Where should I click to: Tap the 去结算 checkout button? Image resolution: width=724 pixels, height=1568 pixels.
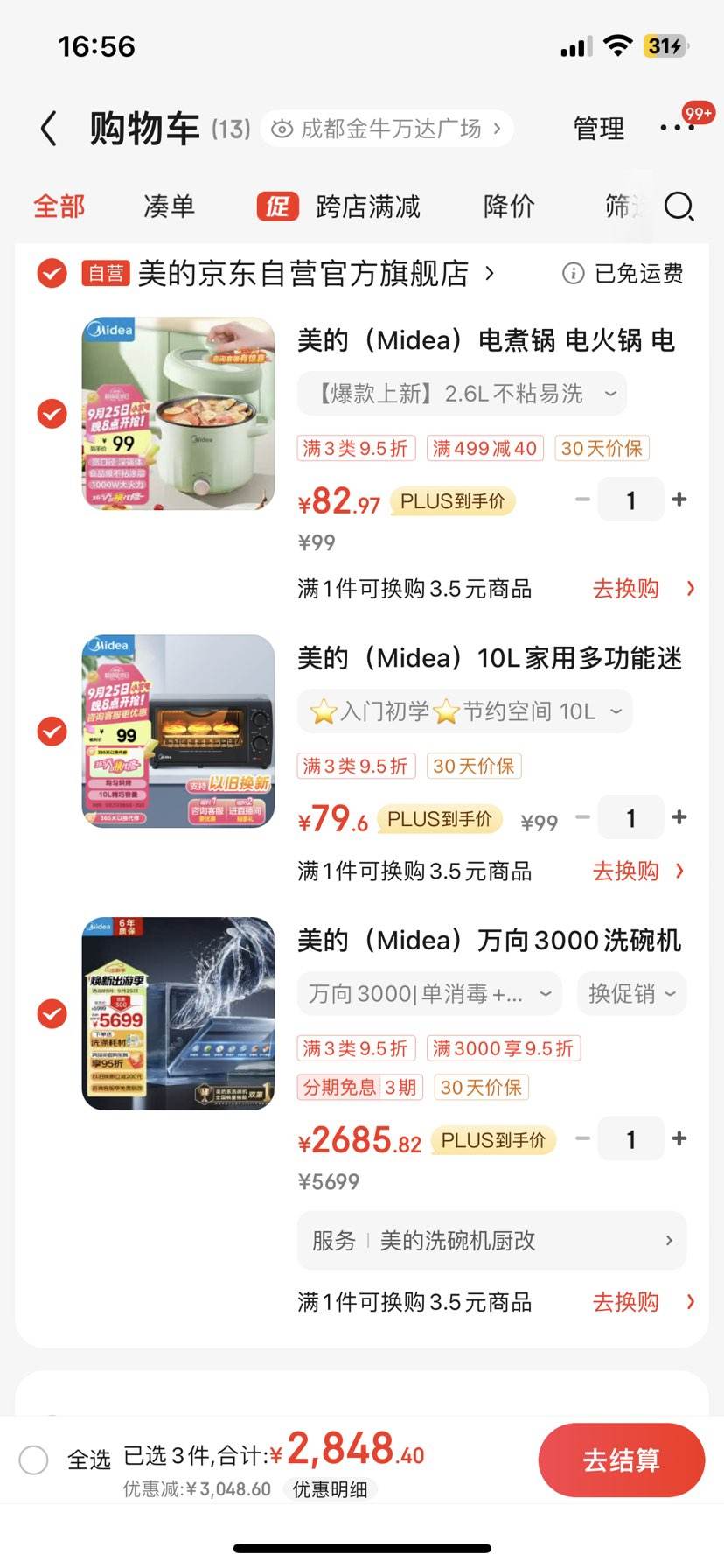622,1459
